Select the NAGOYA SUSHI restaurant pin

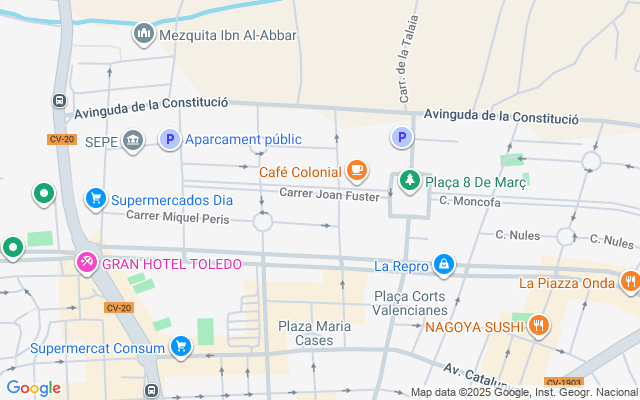tap(539, 325)
